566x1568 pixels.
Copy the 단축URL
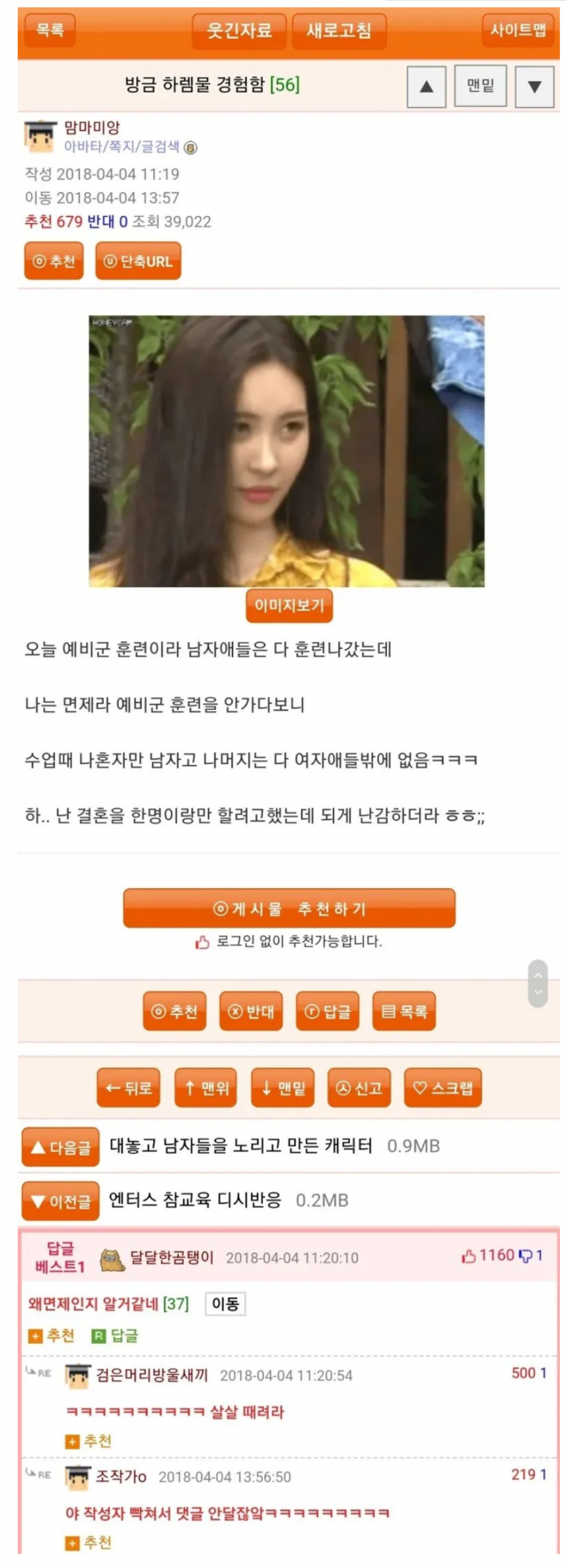tap(138, 261)
